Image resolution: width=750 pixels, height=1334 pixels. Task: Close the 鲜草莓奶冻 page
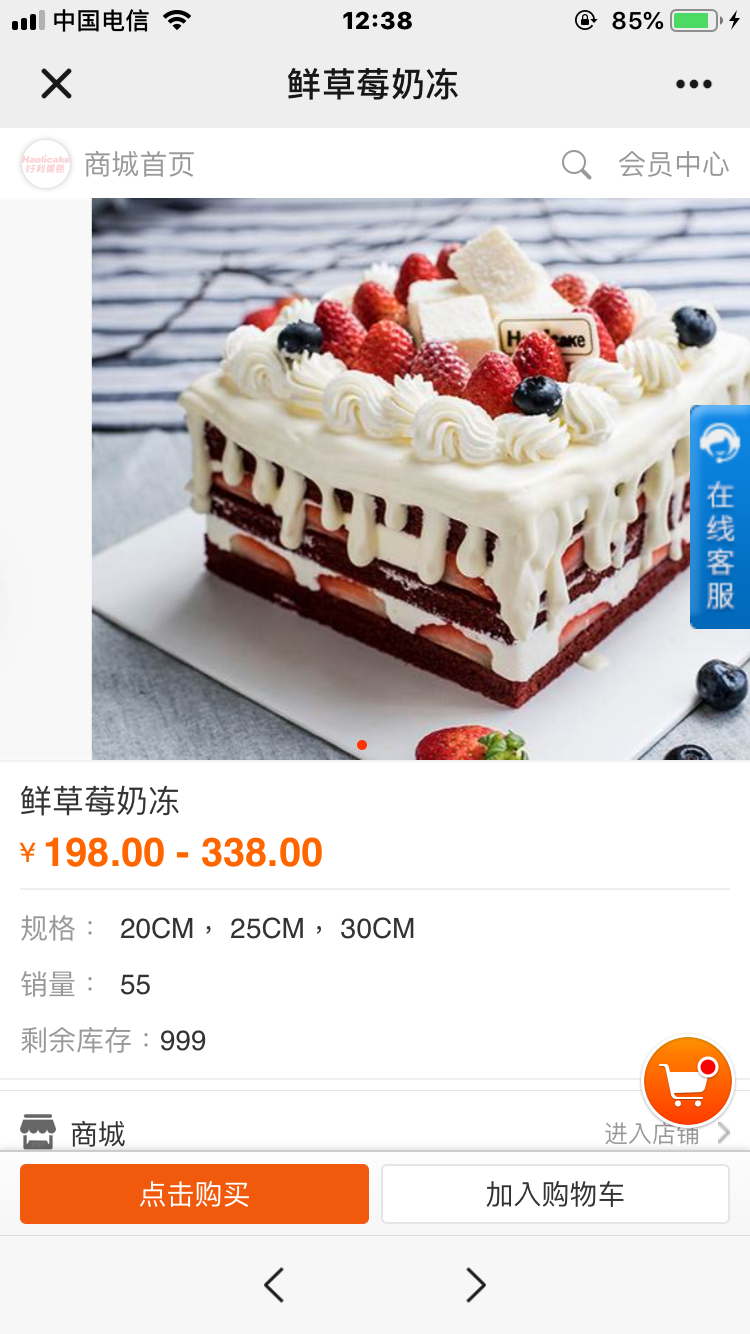click(x=57, y=84)
